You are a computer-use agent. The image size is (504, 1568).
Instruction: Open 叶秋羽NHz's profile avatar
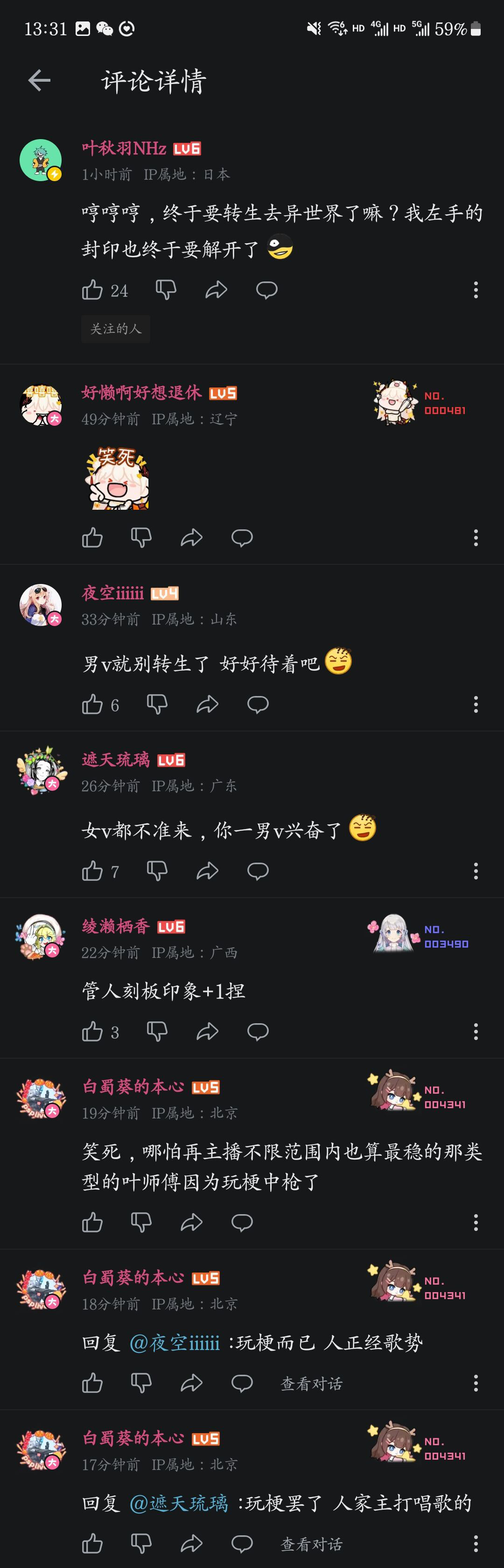click(41, 161)
